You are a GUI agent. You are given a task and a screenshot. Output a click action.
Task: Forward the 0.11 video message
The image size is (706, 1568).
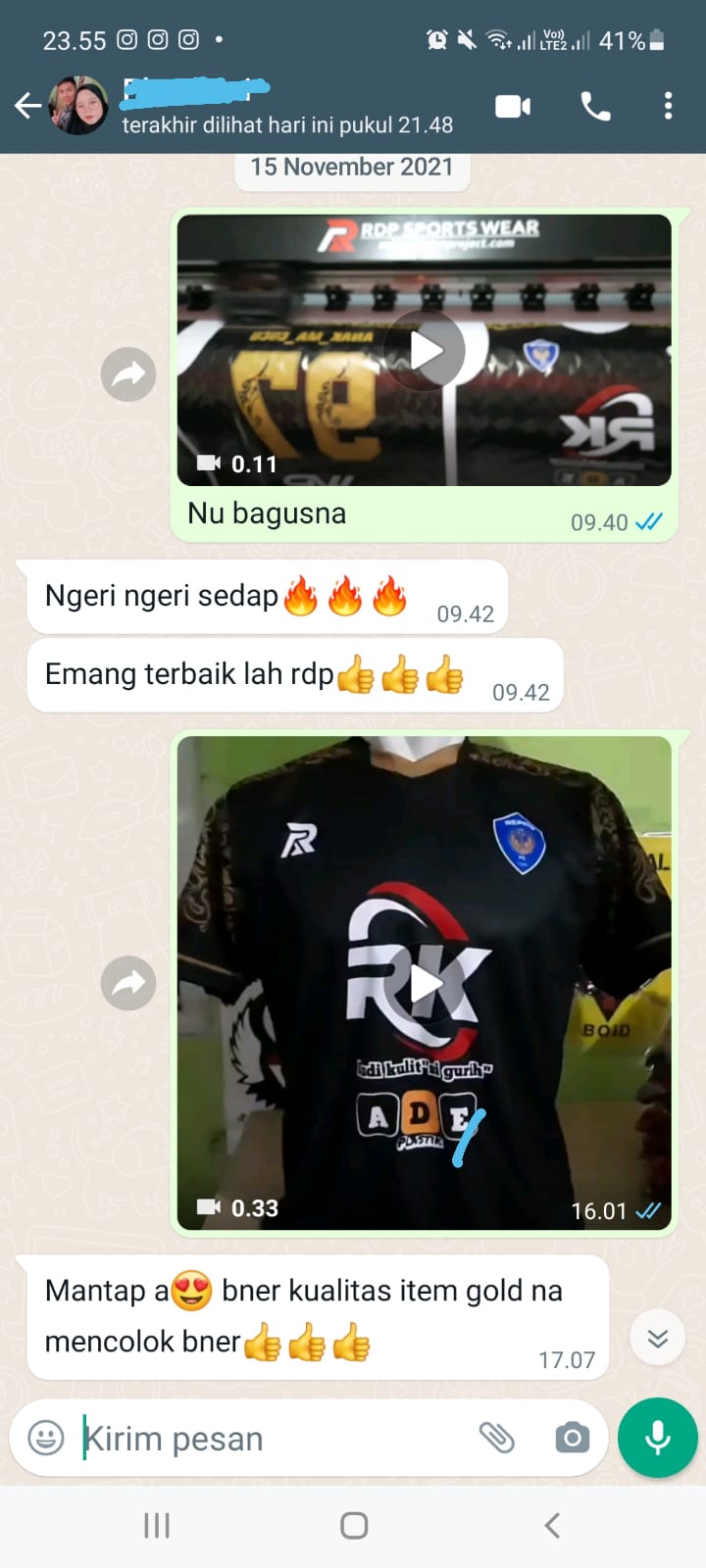point(128,374)
